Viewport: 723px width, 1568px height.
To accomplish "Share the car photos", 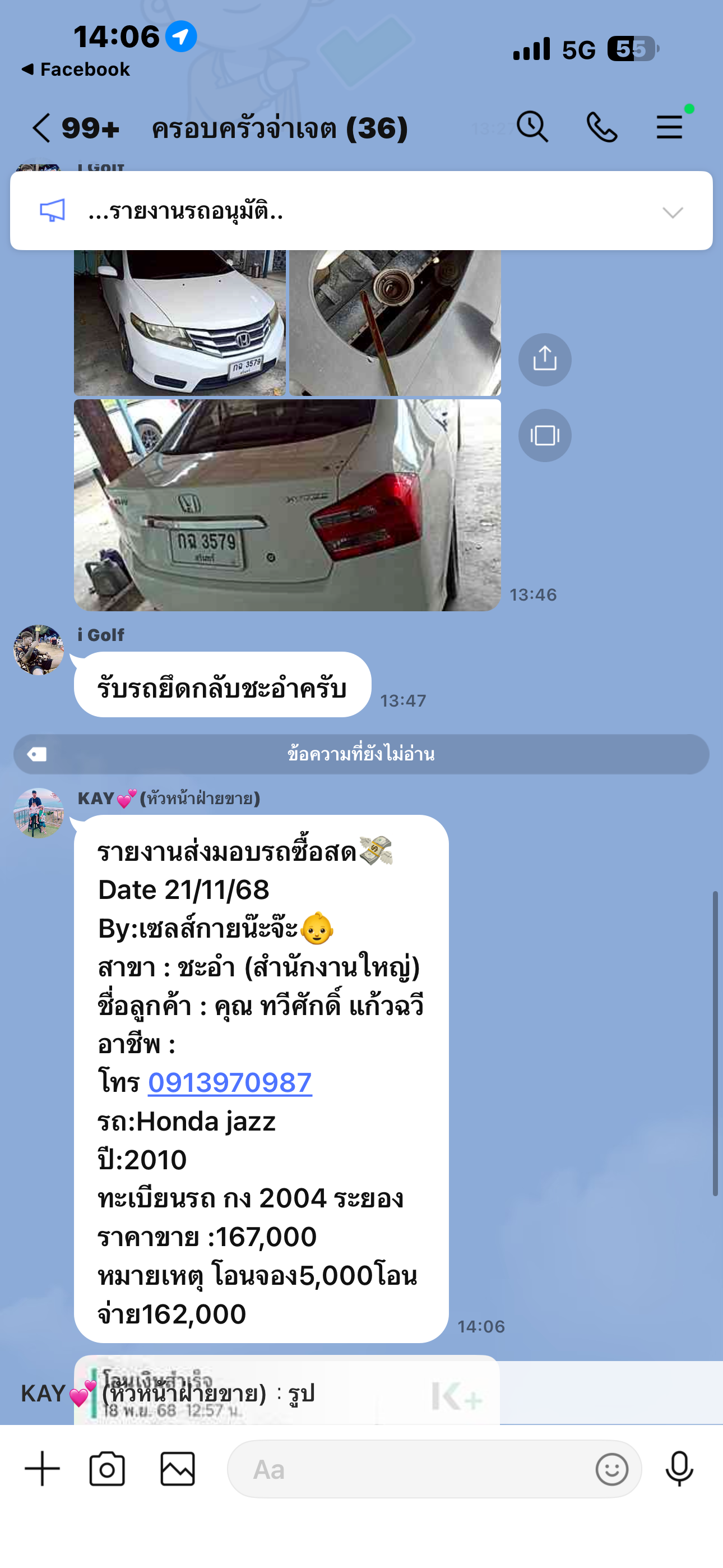I will pyautogui.click(x=545, y=359).
